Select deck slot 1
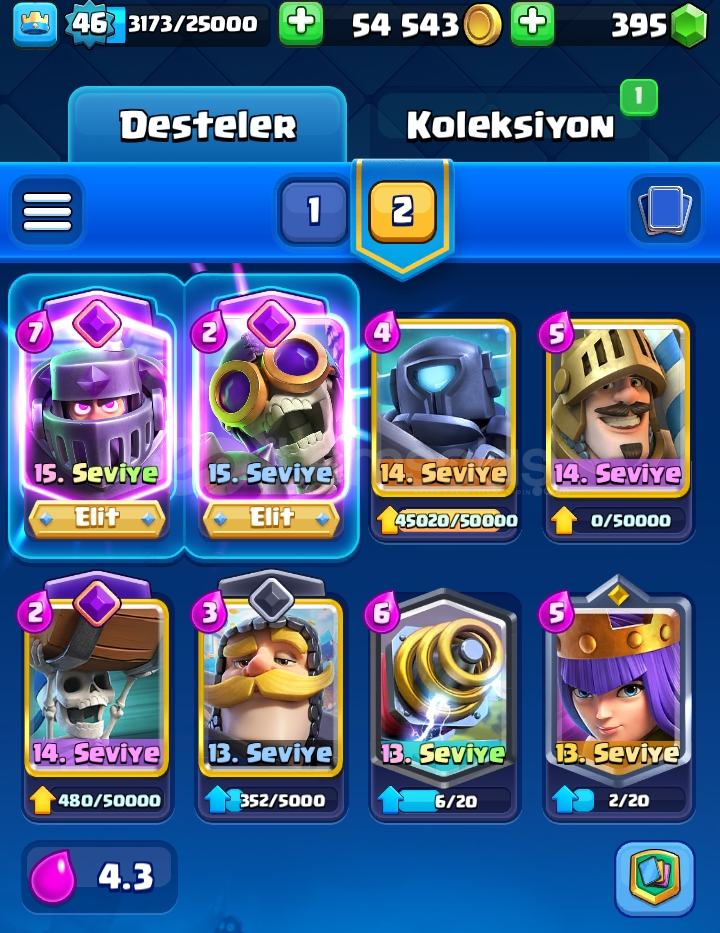 coord(313,211)
